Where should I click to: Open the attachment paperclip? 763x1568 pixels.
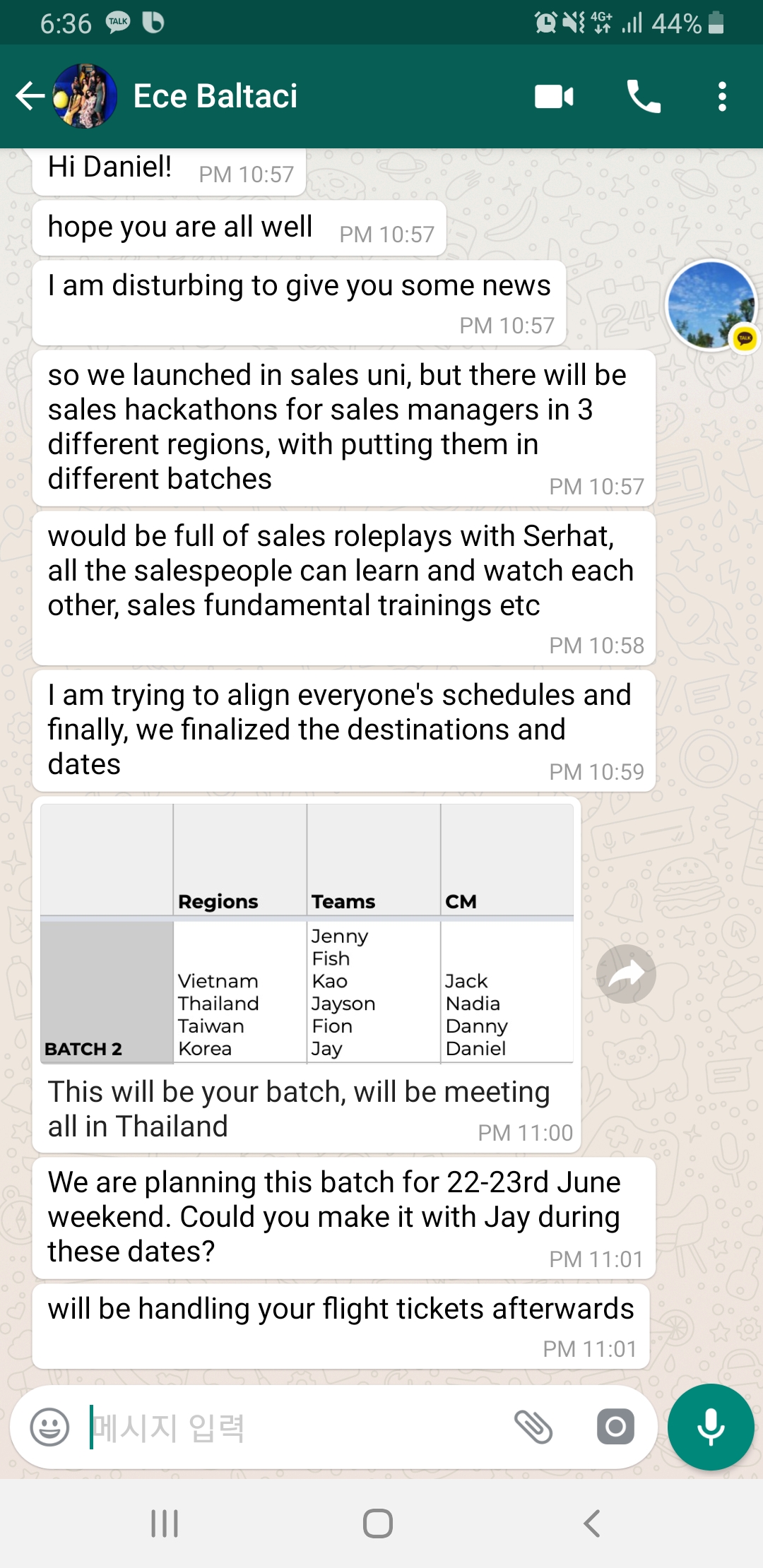pos(533,1427)
